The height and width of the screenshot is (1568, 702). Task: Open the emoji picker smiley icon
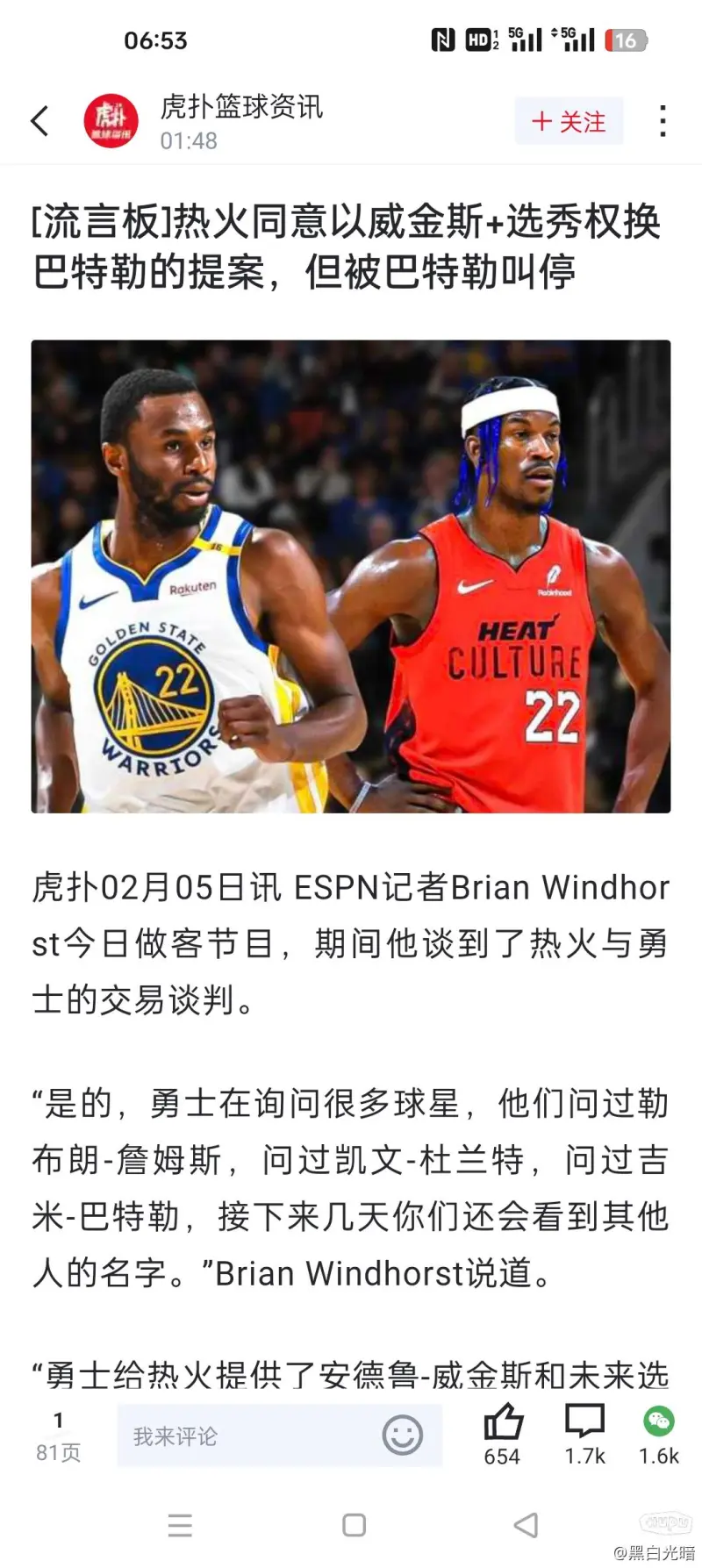403,1436
